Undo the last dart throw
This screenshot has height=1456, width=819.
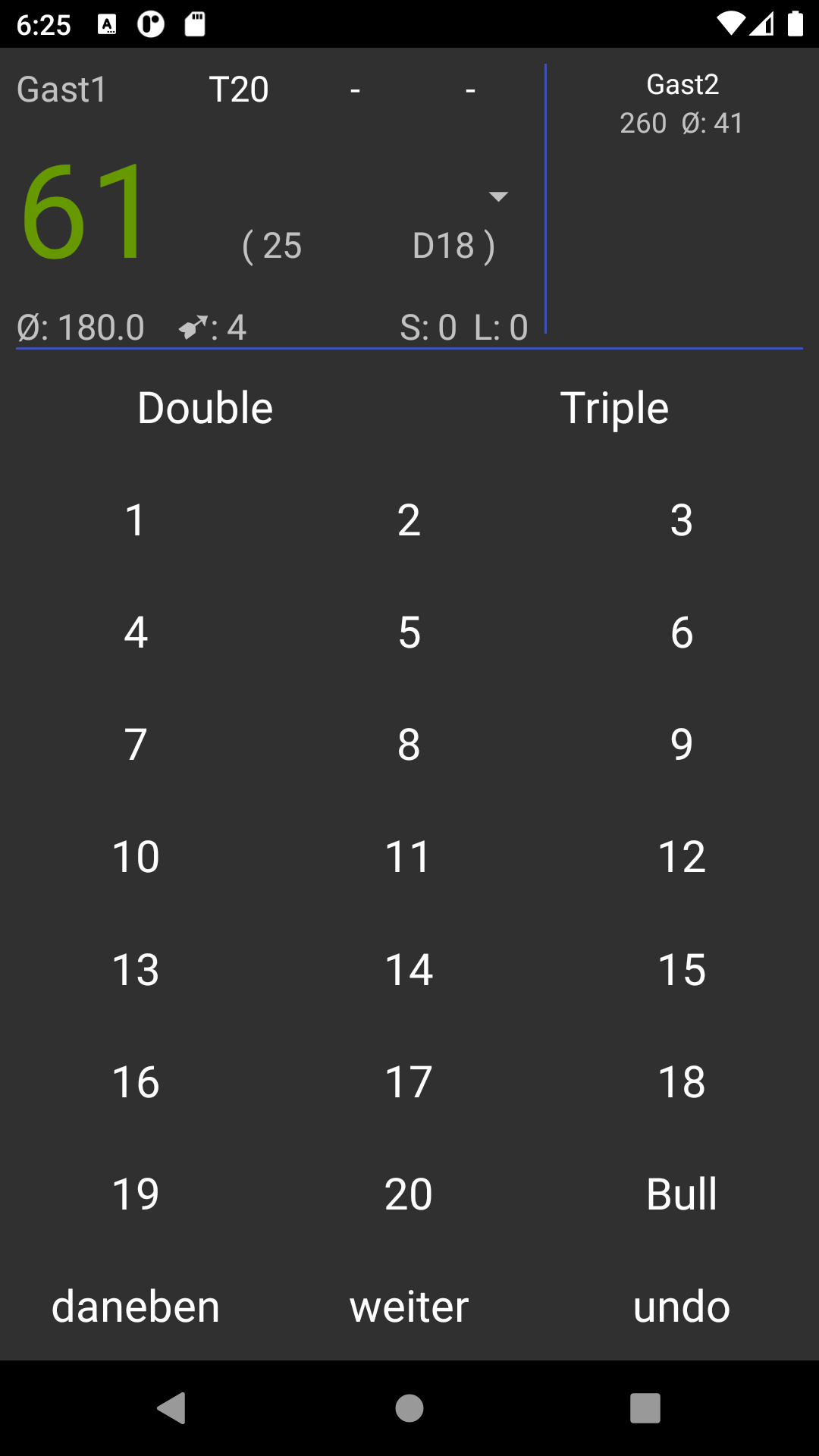681,1306
